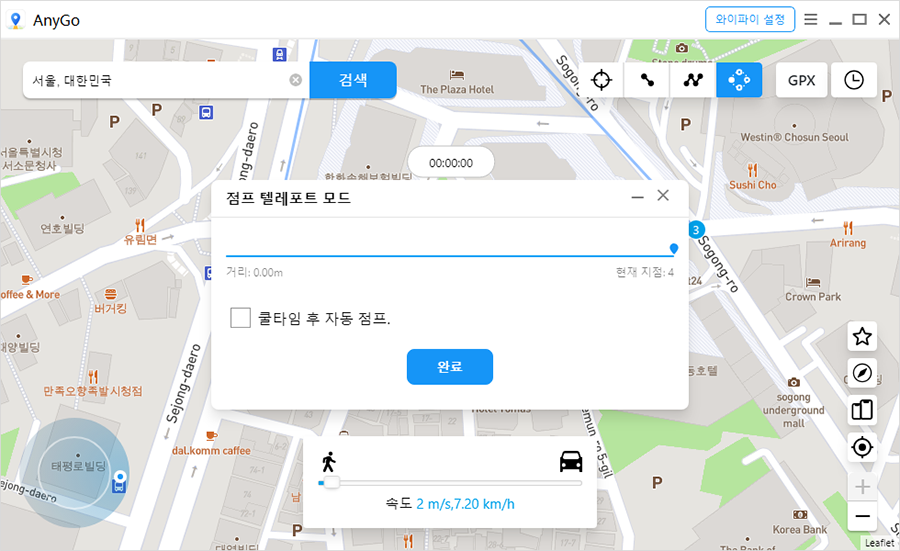Minimize the 점프 텔레포트 모드 dialog
The width and height of the screenshot is (900, 551).
tap(637, 197)
